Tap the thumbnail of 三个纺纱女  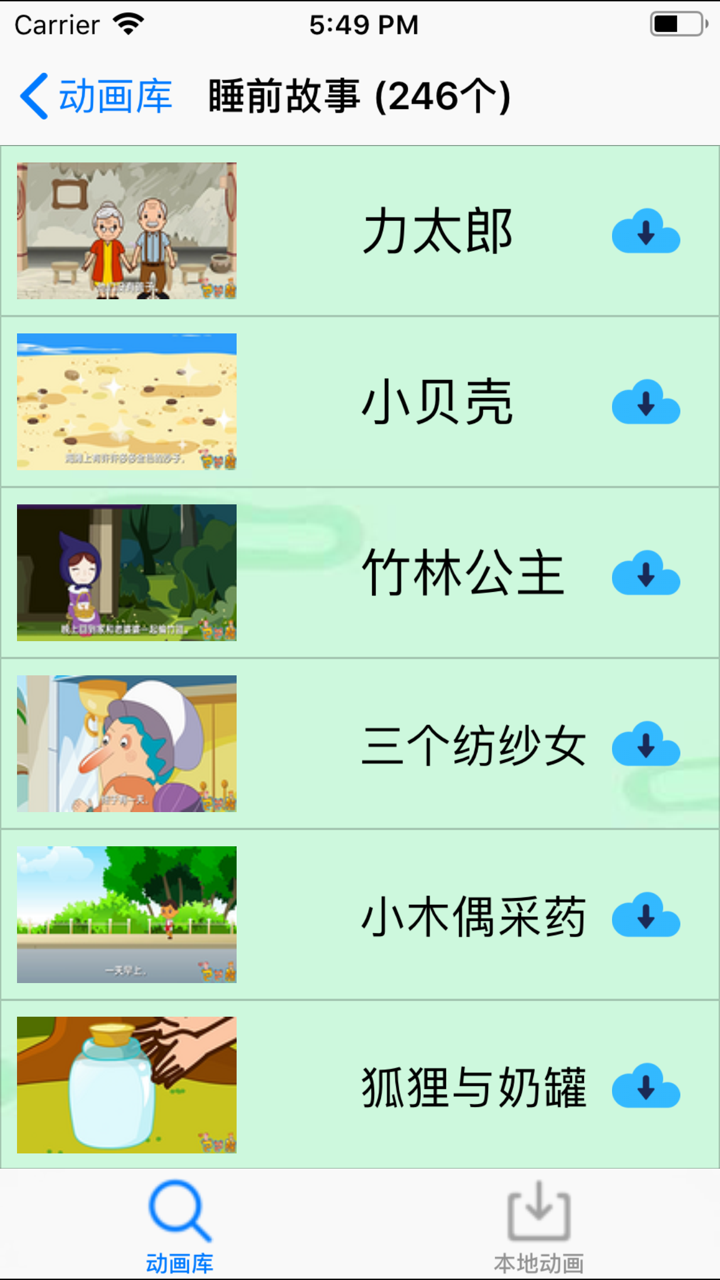tap(126, 744)
